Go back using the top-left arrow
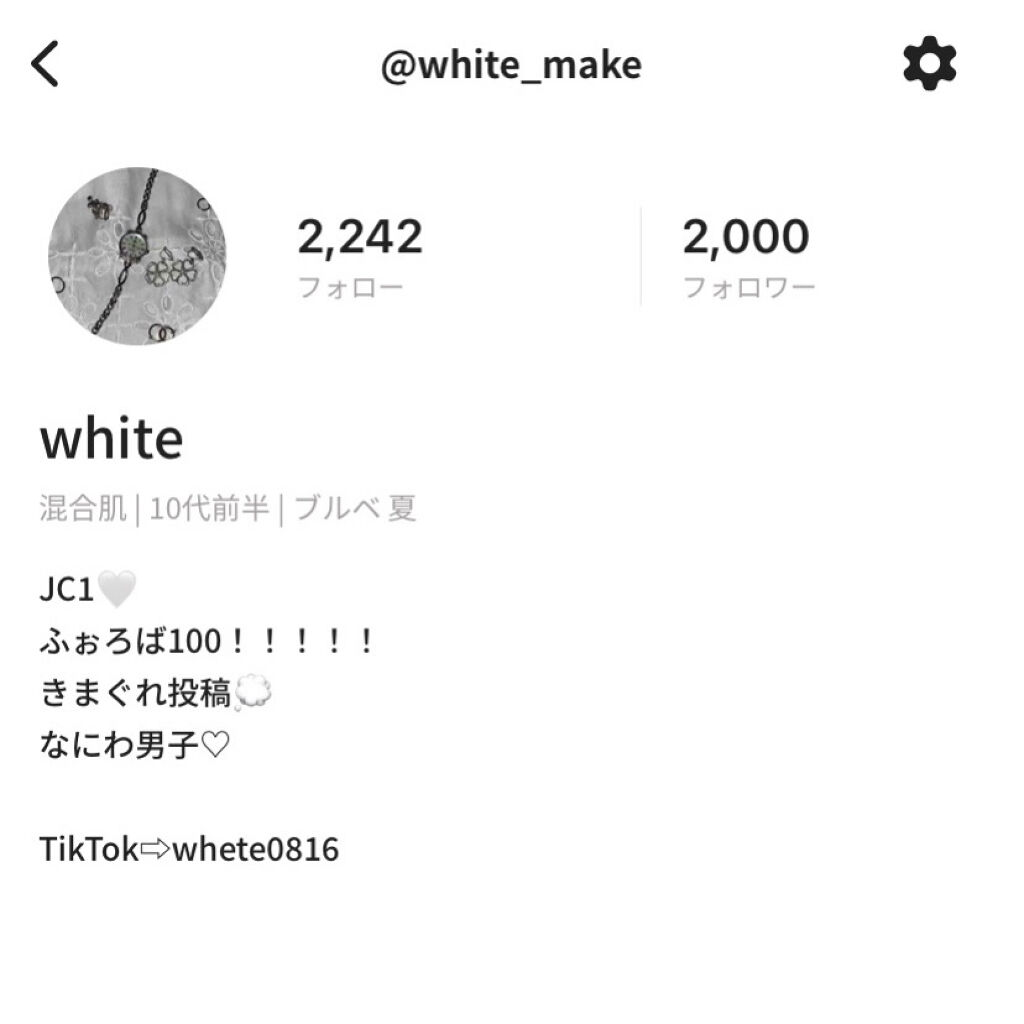This screenshot has height=1024, width=1024. 46,65
